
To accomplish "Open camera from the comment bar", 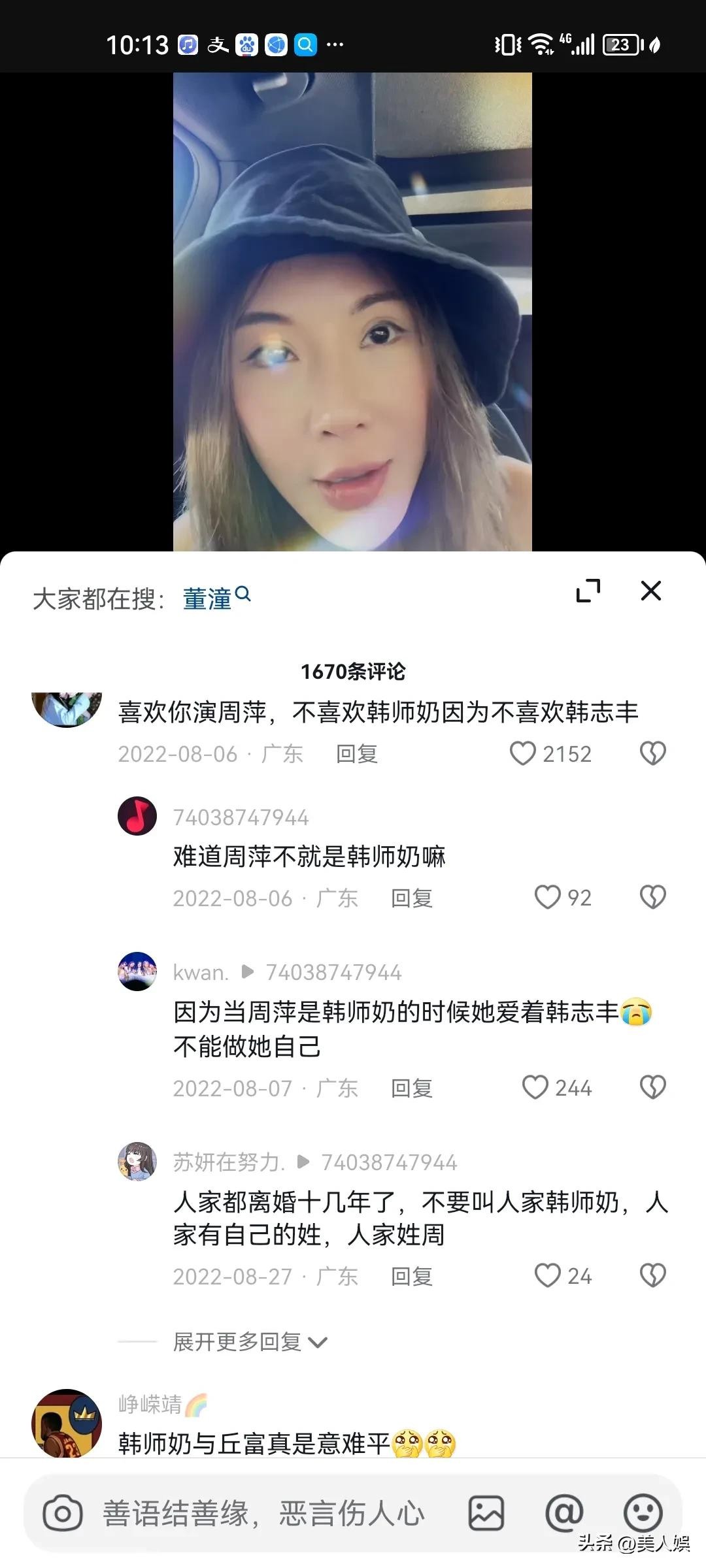I will tap(63, 1514).
